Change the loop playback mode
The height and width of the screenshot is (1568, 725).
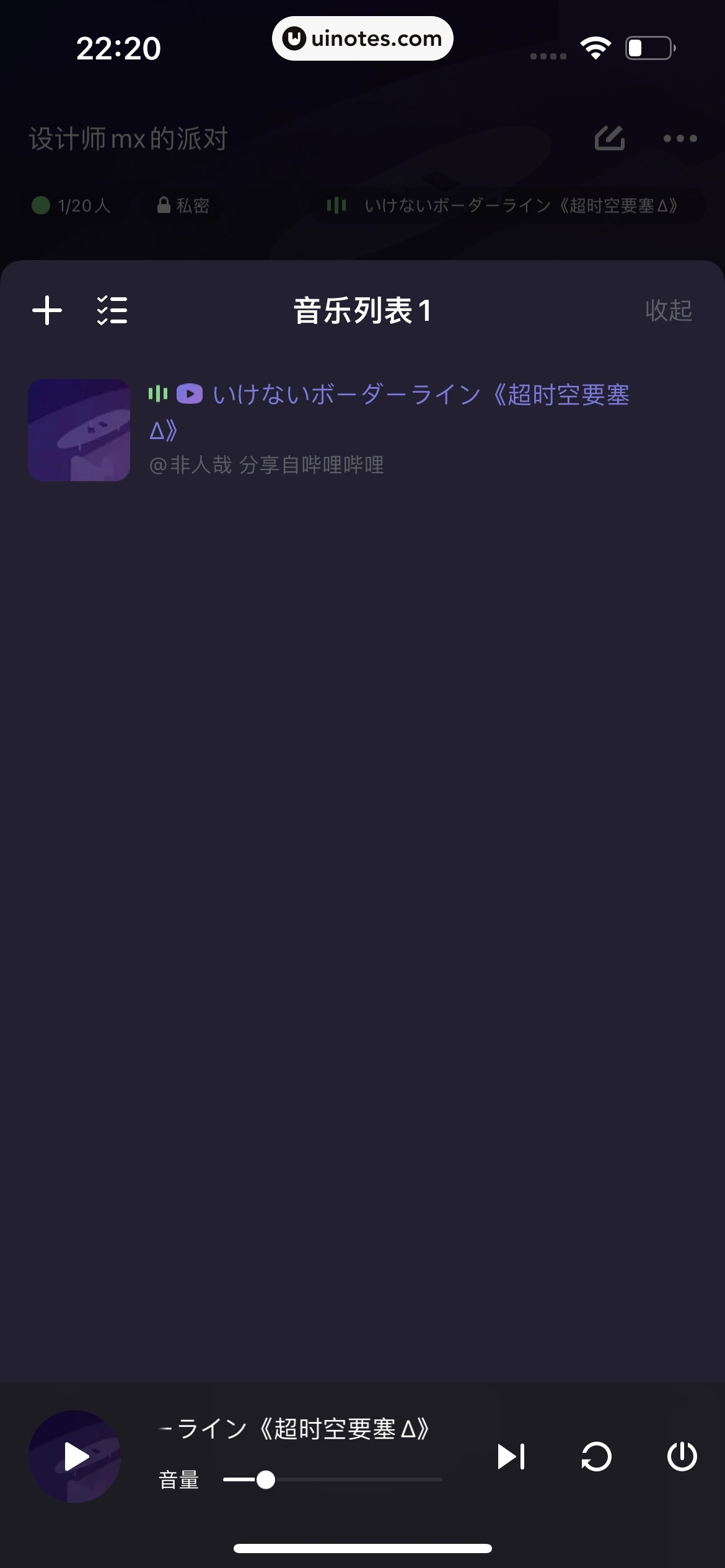click(x=596, y=1457)
